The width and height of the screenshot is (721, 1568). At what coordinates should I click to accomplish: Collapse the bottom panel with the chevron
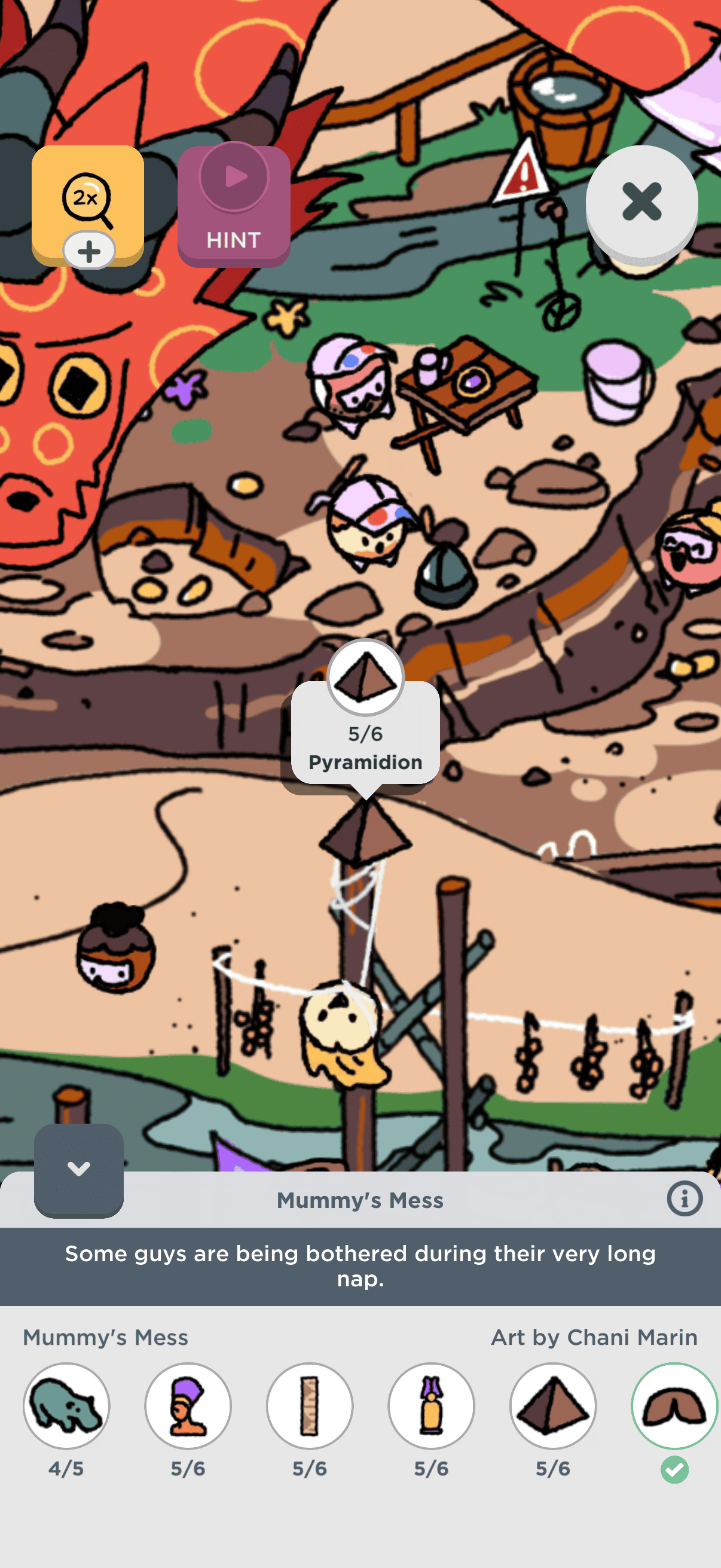pyautogui.click(x=78, y=1170)
